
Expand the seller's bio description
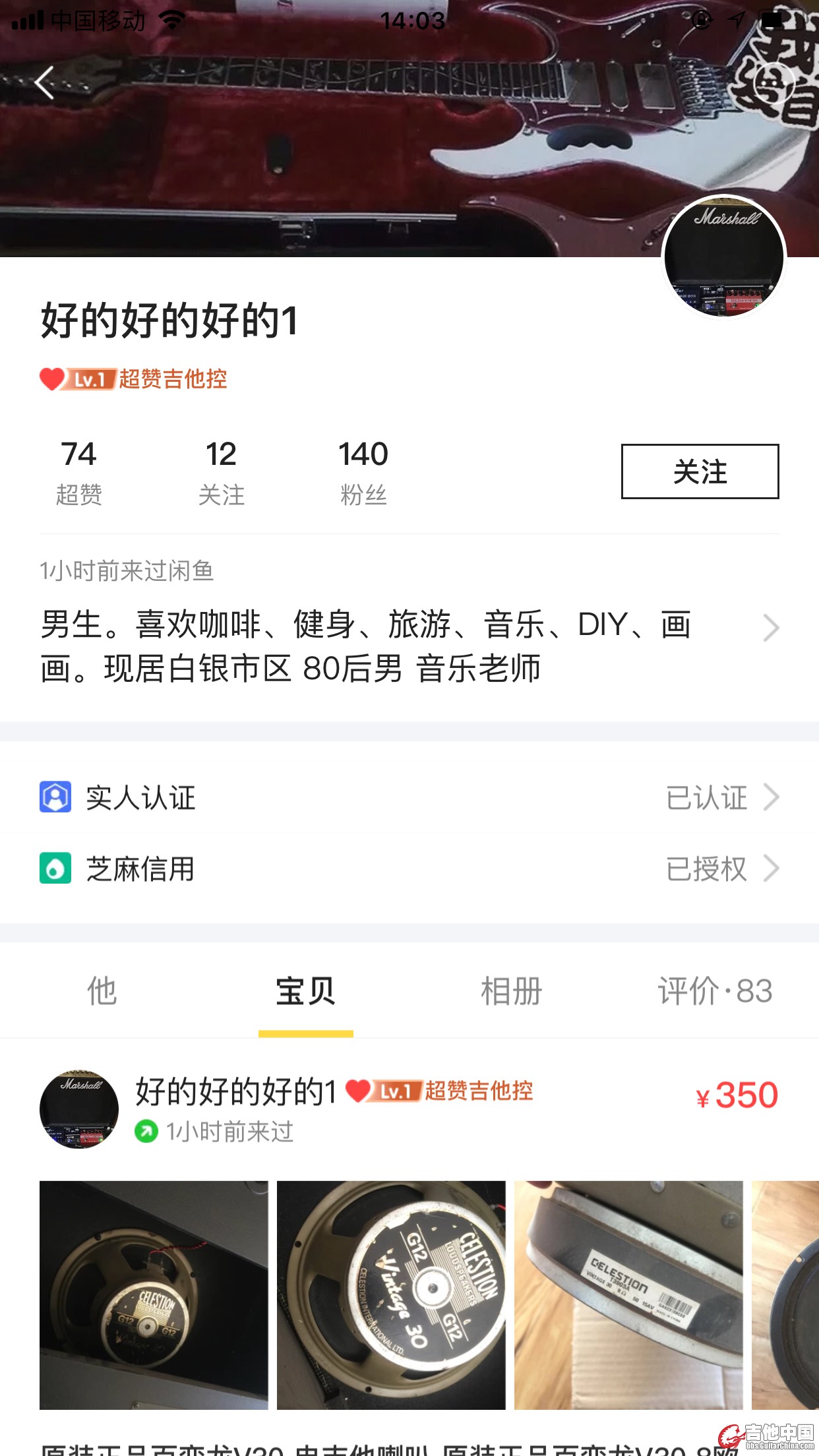(x=770, y=628)
